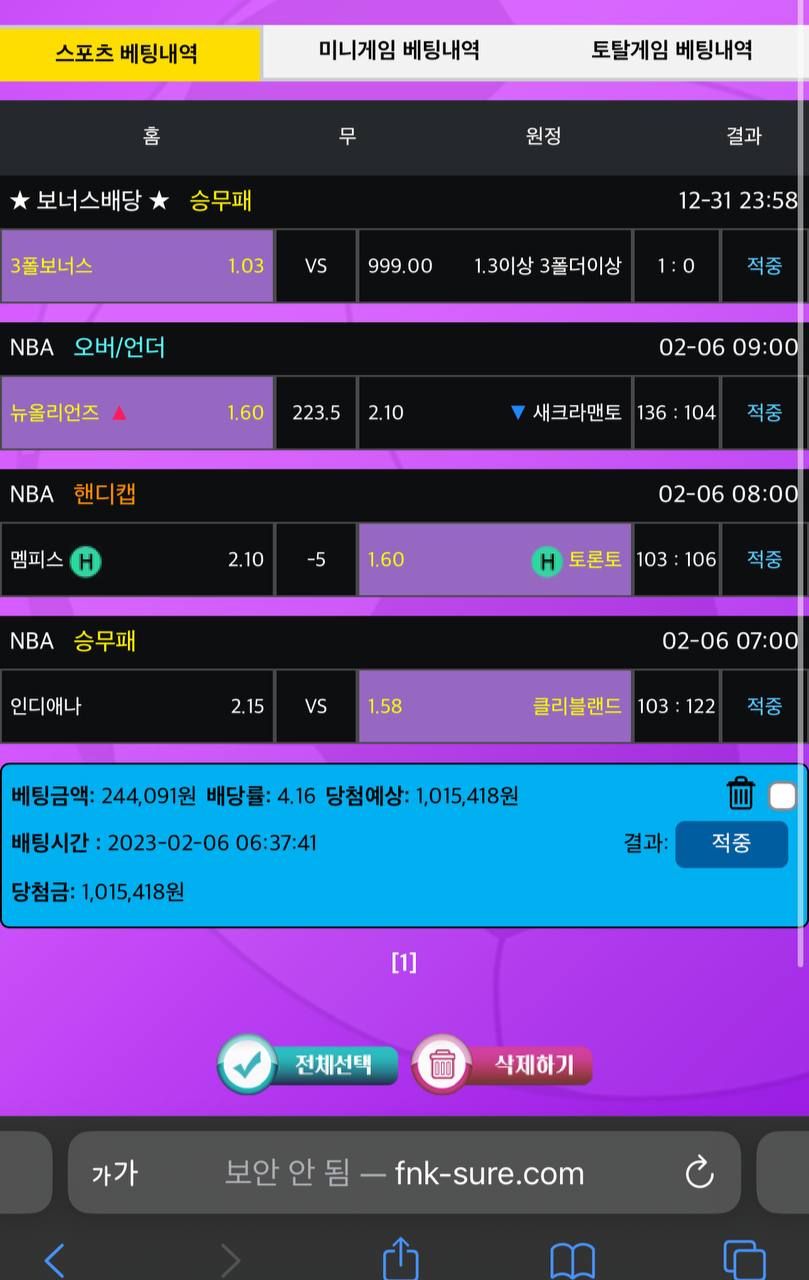
Task: Open page 1 of betting history
Action: pyautogui.click(x=403, y=962)
